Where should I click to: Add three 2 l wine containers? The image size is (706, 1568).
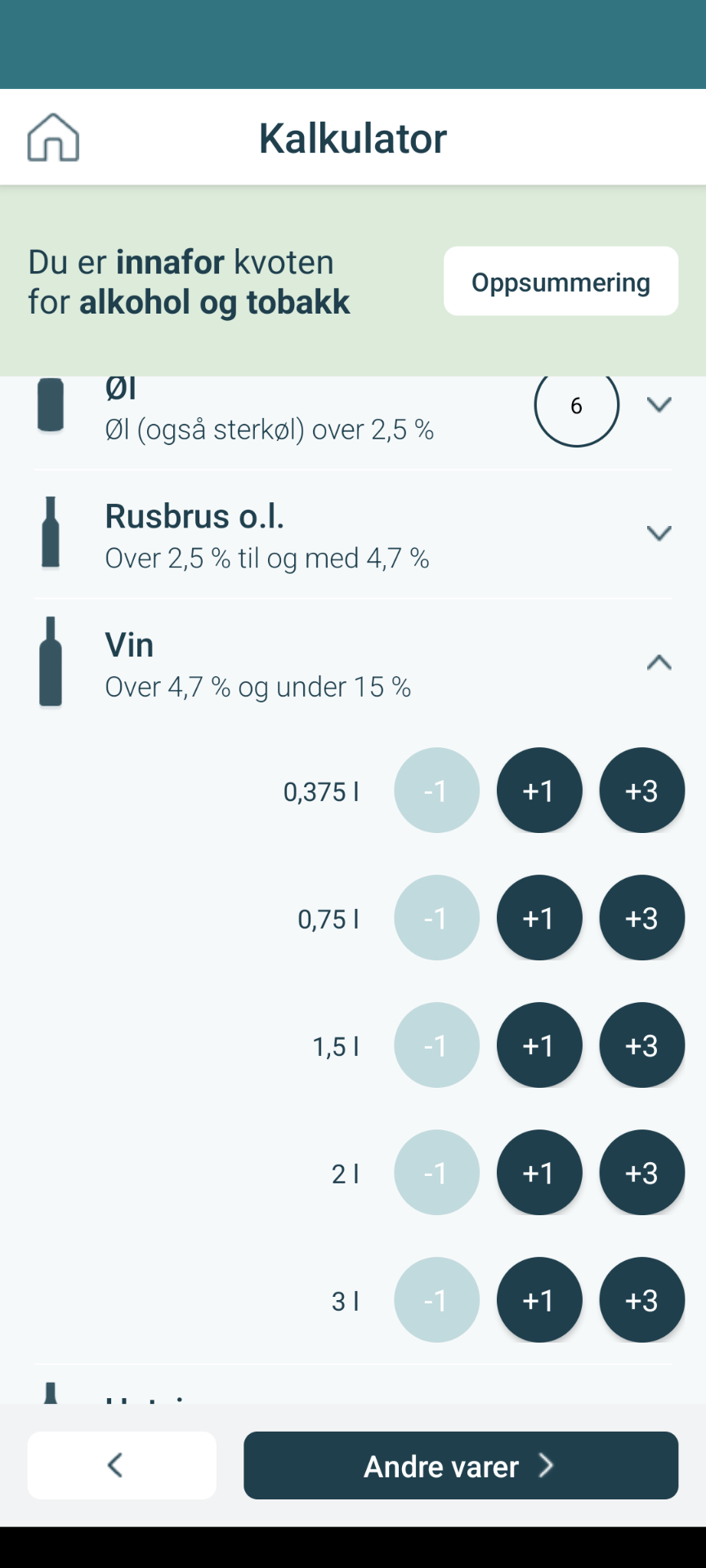coord(641,1173)
